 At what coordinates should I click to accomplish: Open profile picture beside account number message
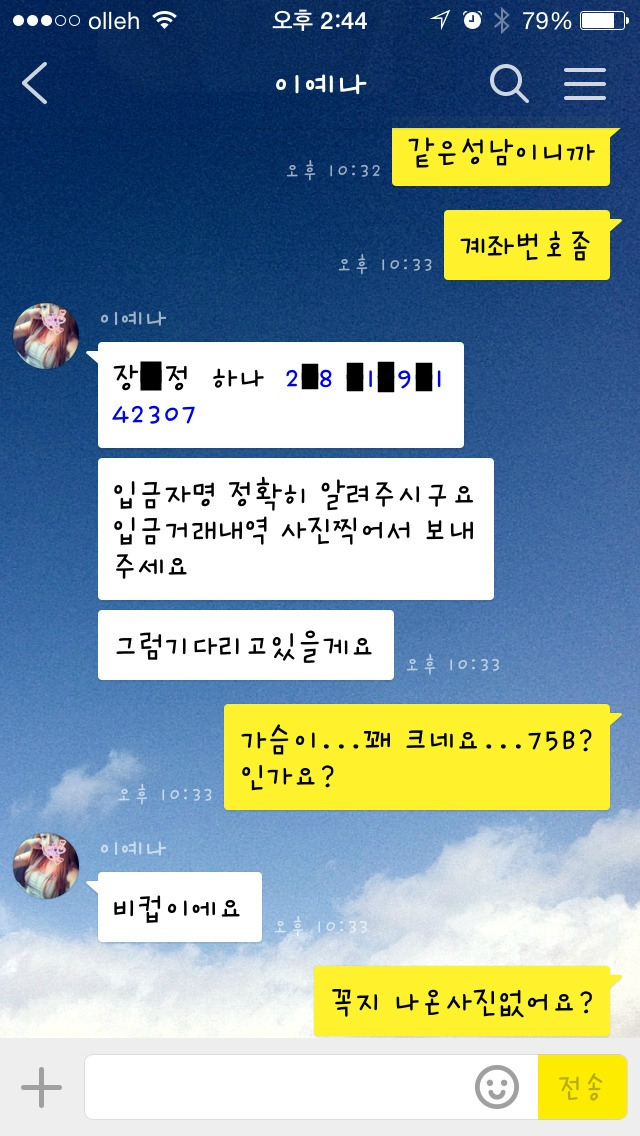coord(46,336)
